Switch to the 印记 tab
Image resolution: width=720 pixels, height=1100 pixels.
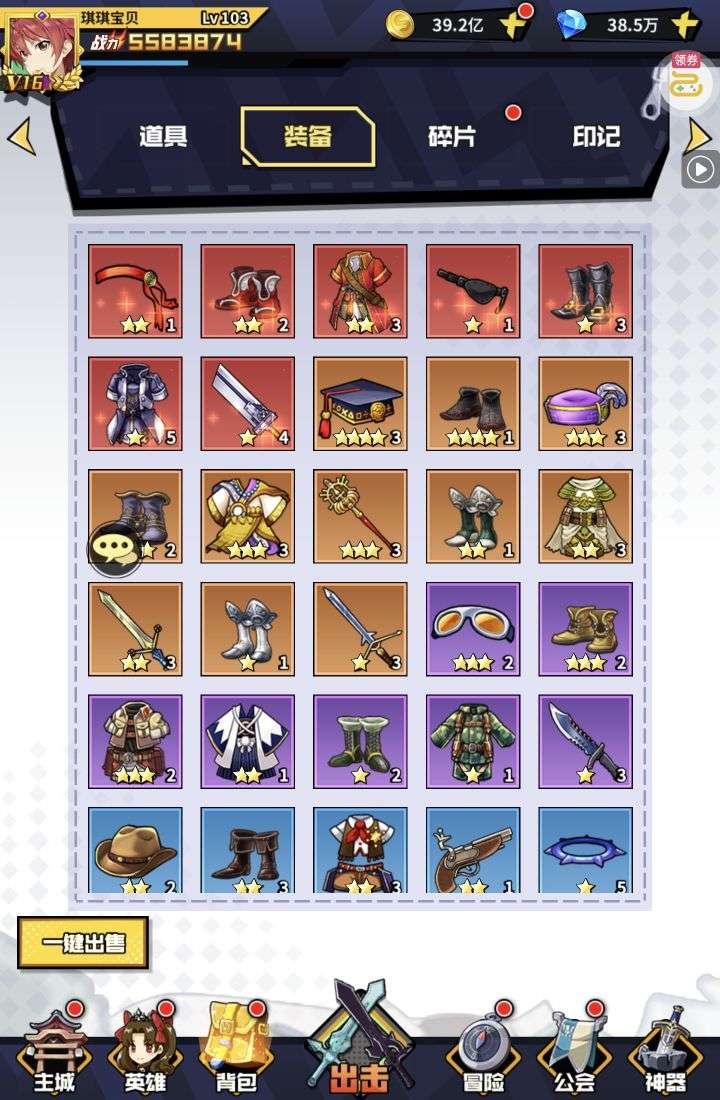click(x=596, y=137)
